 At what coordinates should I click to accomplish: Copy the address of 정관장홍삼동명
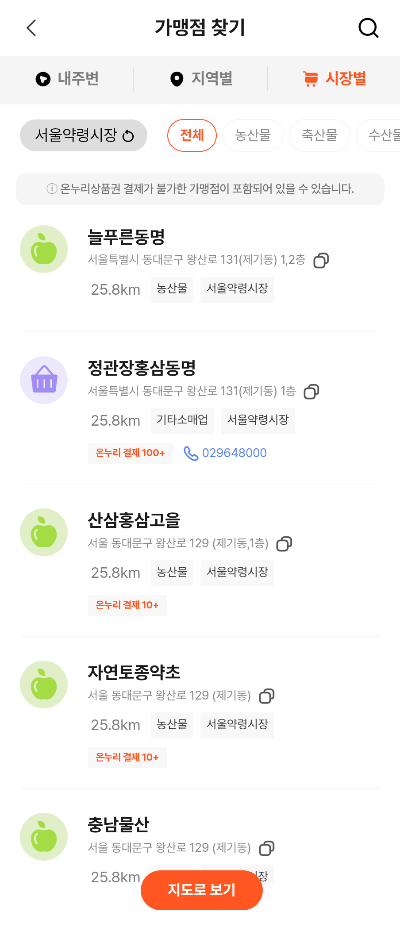tap(311, 392)
